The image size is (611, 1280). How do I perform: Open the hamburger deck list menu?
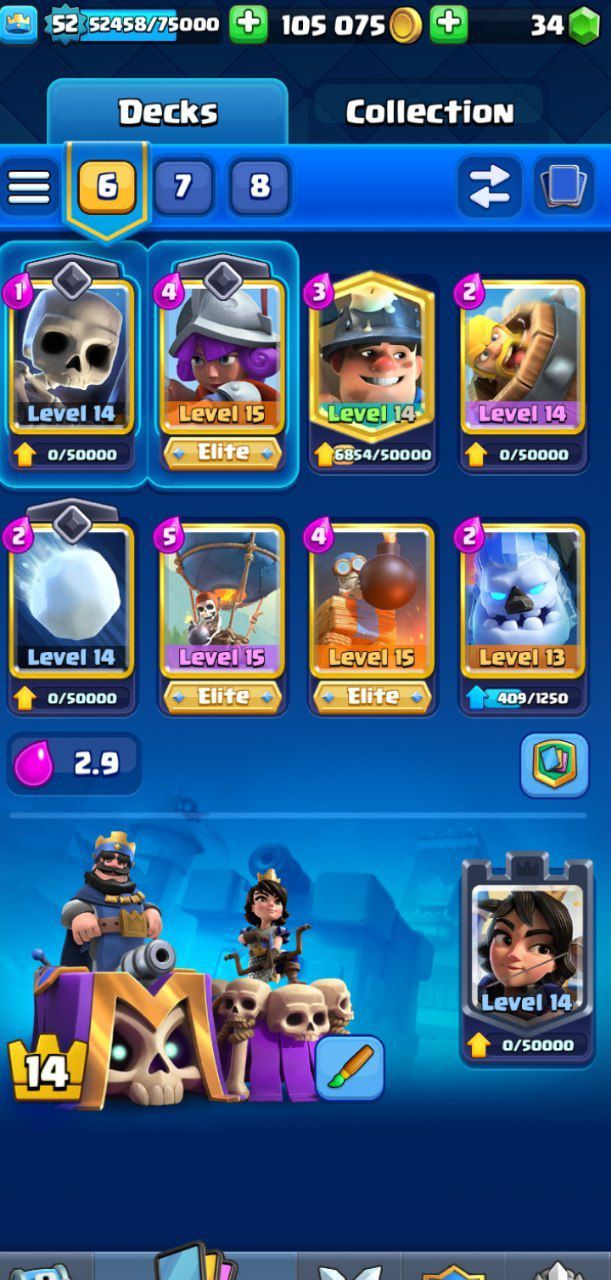point(30,186)
